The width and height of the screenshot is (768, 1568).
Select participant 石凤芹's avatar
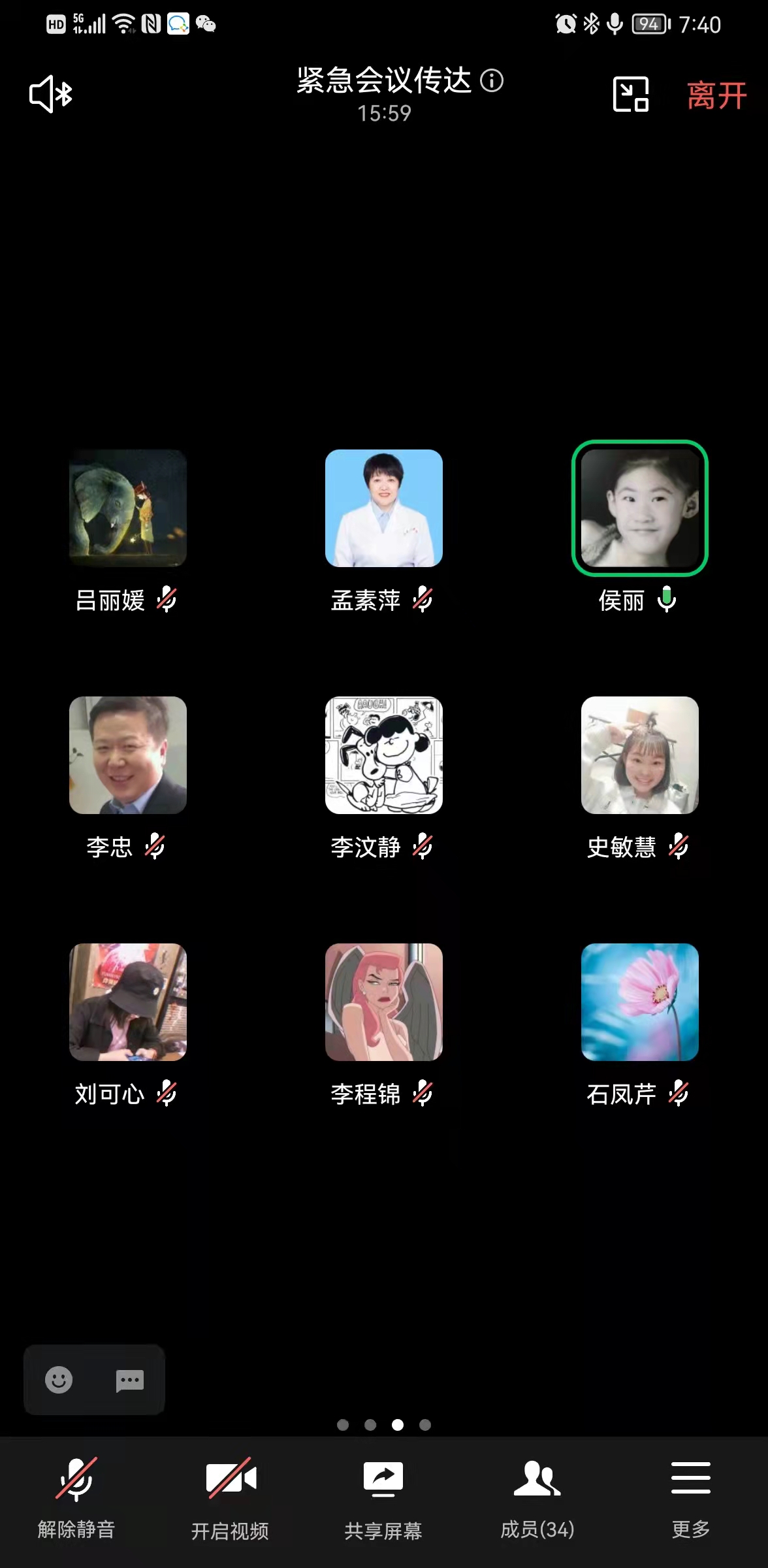[x=640, y=1002]
